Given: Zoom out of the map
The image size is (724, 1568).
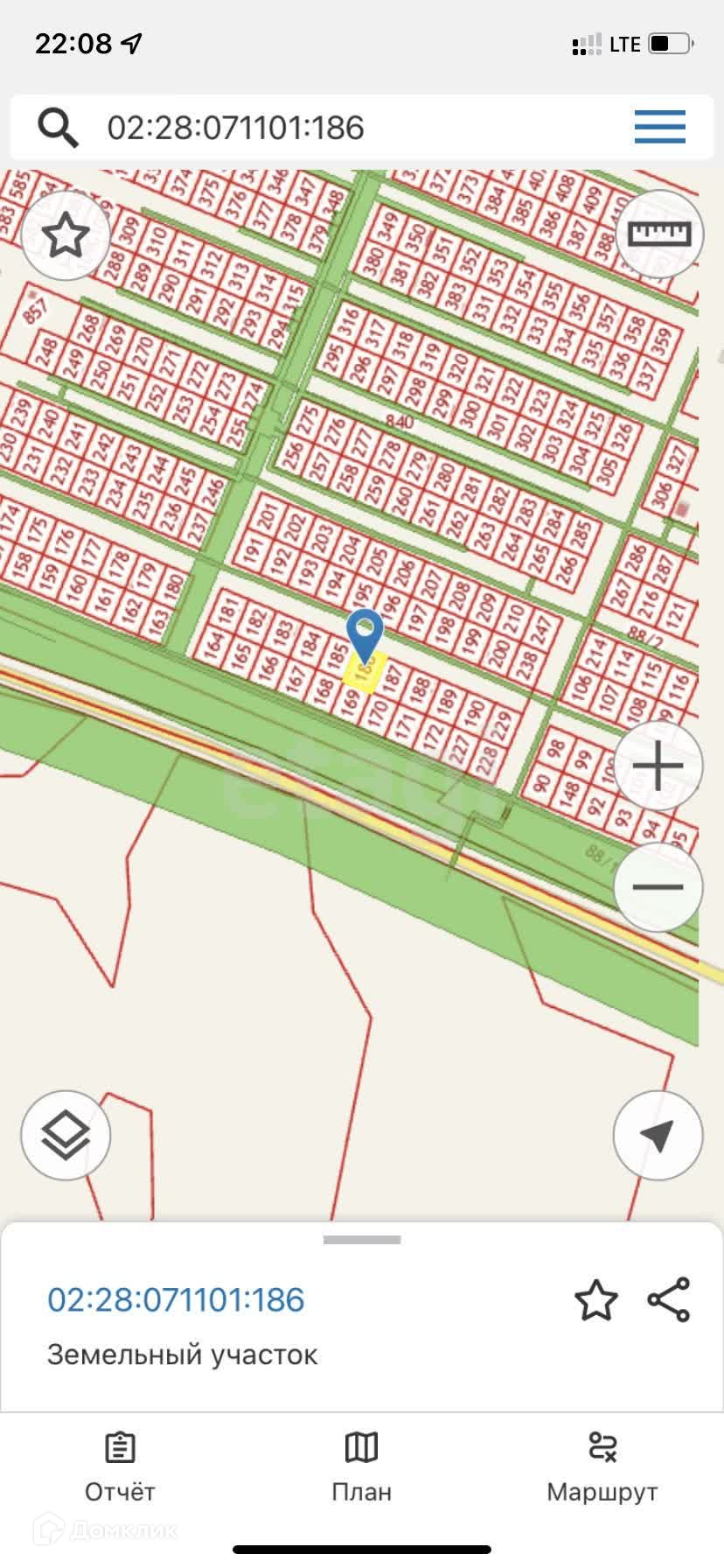Looking at the screenshot, I should (x=658, y=887).
